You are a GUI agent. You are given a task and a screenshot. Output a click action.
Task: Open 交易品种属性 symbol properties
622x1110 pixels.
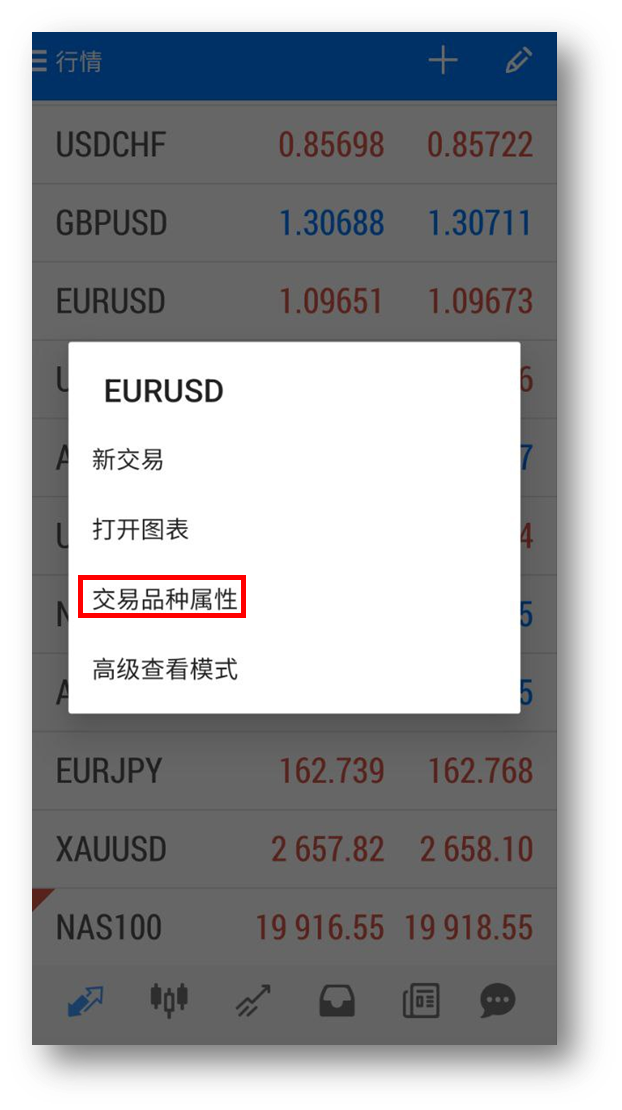[165, 600]
